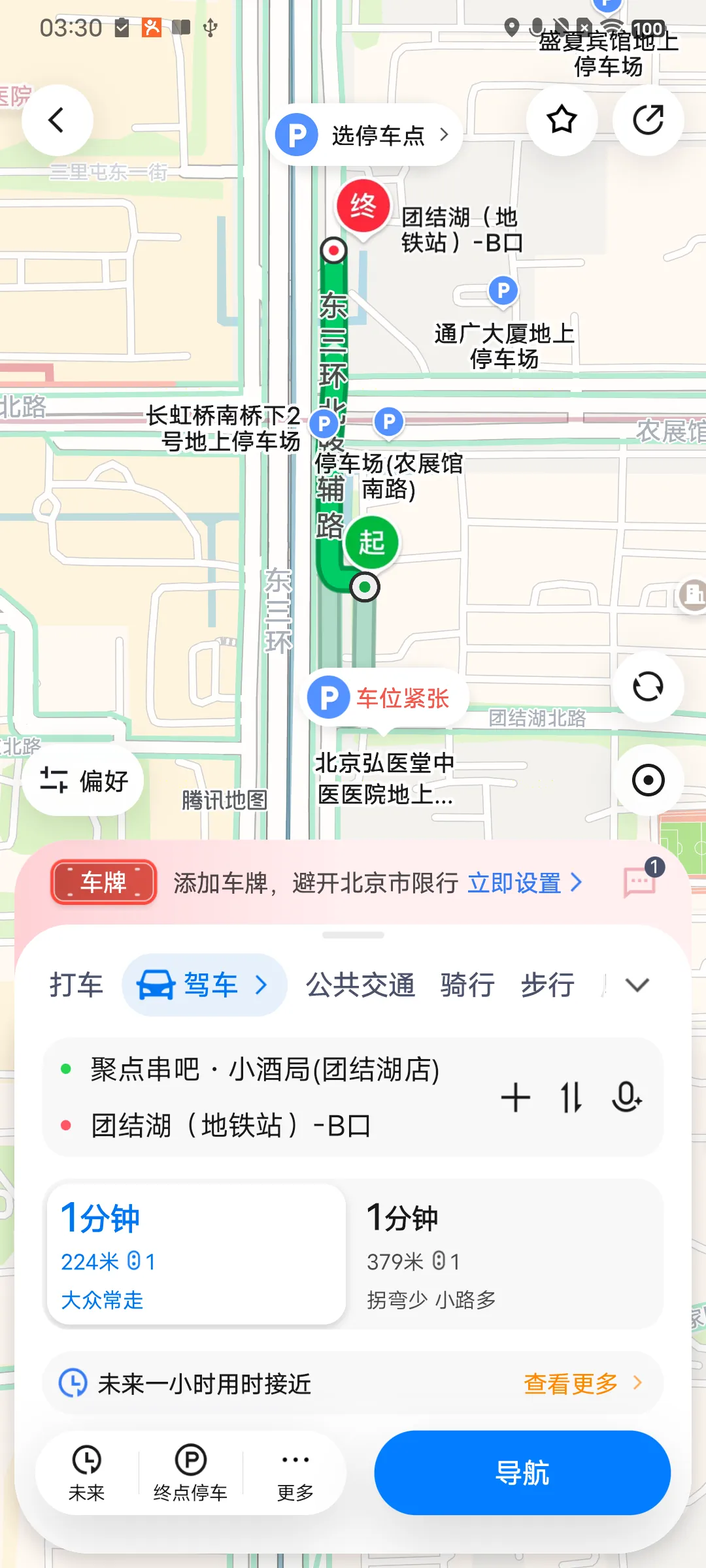Open the 选停车点 parking selector
Image resolution: width=706 pixels, height=1568 pixels.
tap(363, 135)
